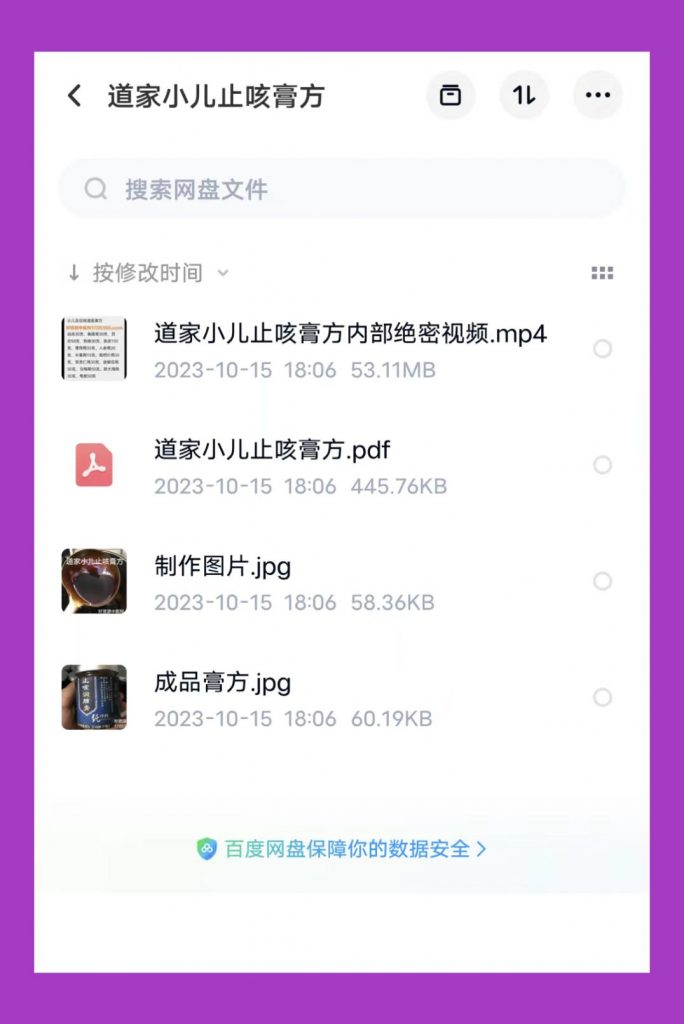Image resolution: width=684 pixels, height=1024 pixels.
Task: Open 成品膏方.jpg image
Action: 223,683
